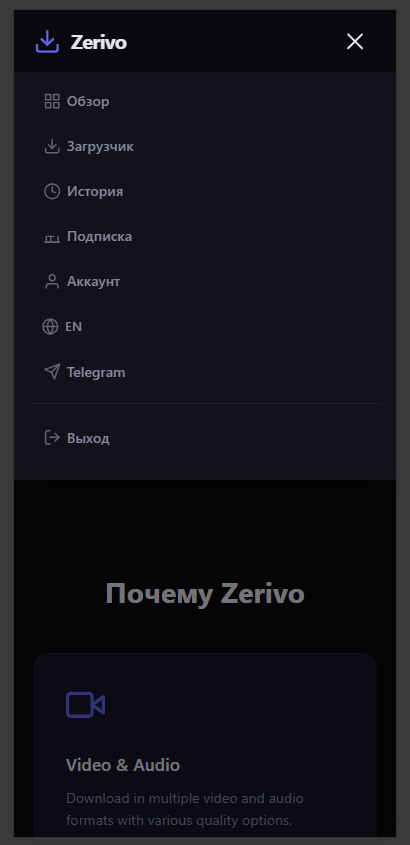Close the navigation menu
410x845 pixels.
(x=355, y=41)
